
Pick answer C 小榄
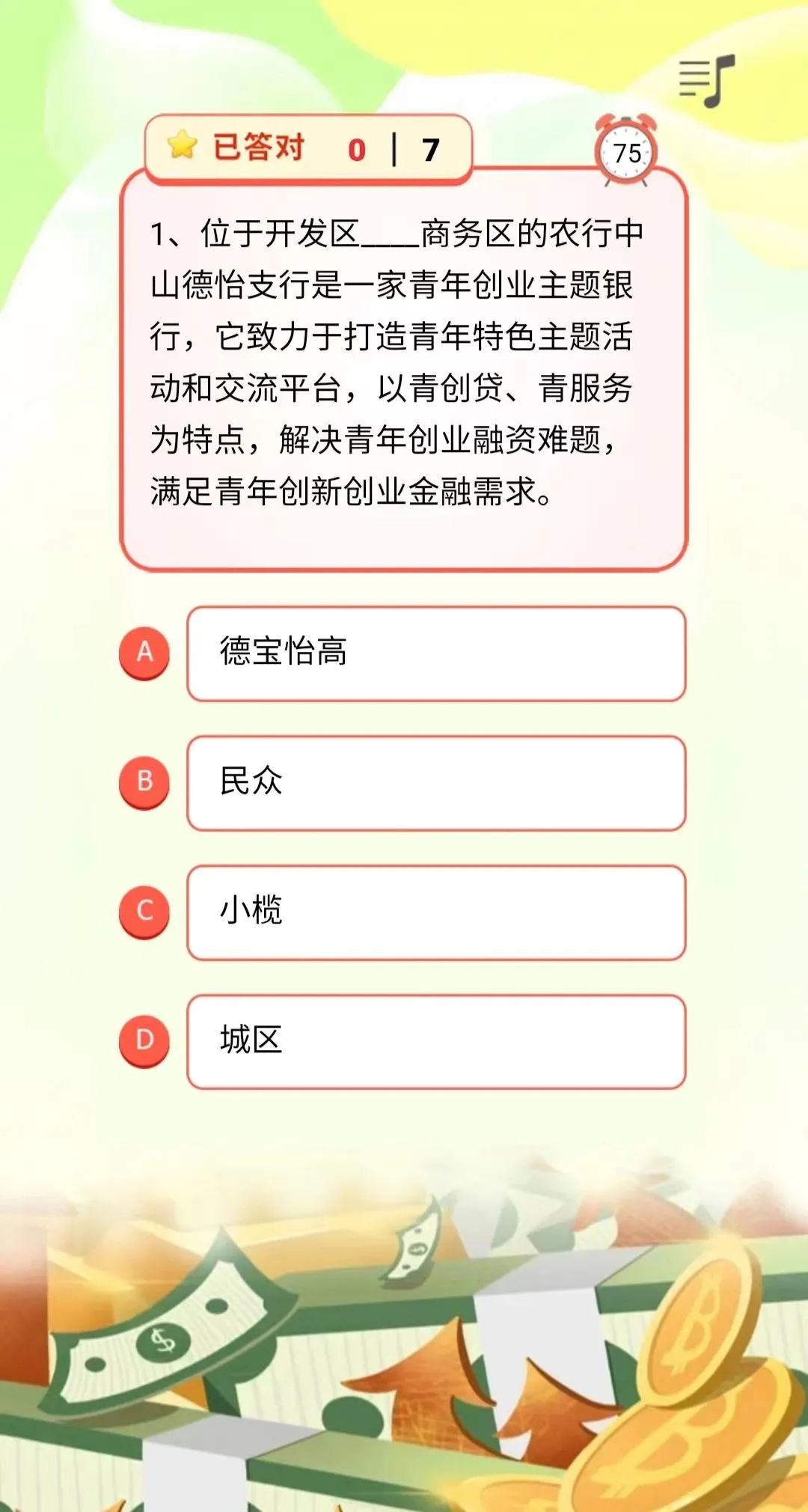[x=435, y=912]
